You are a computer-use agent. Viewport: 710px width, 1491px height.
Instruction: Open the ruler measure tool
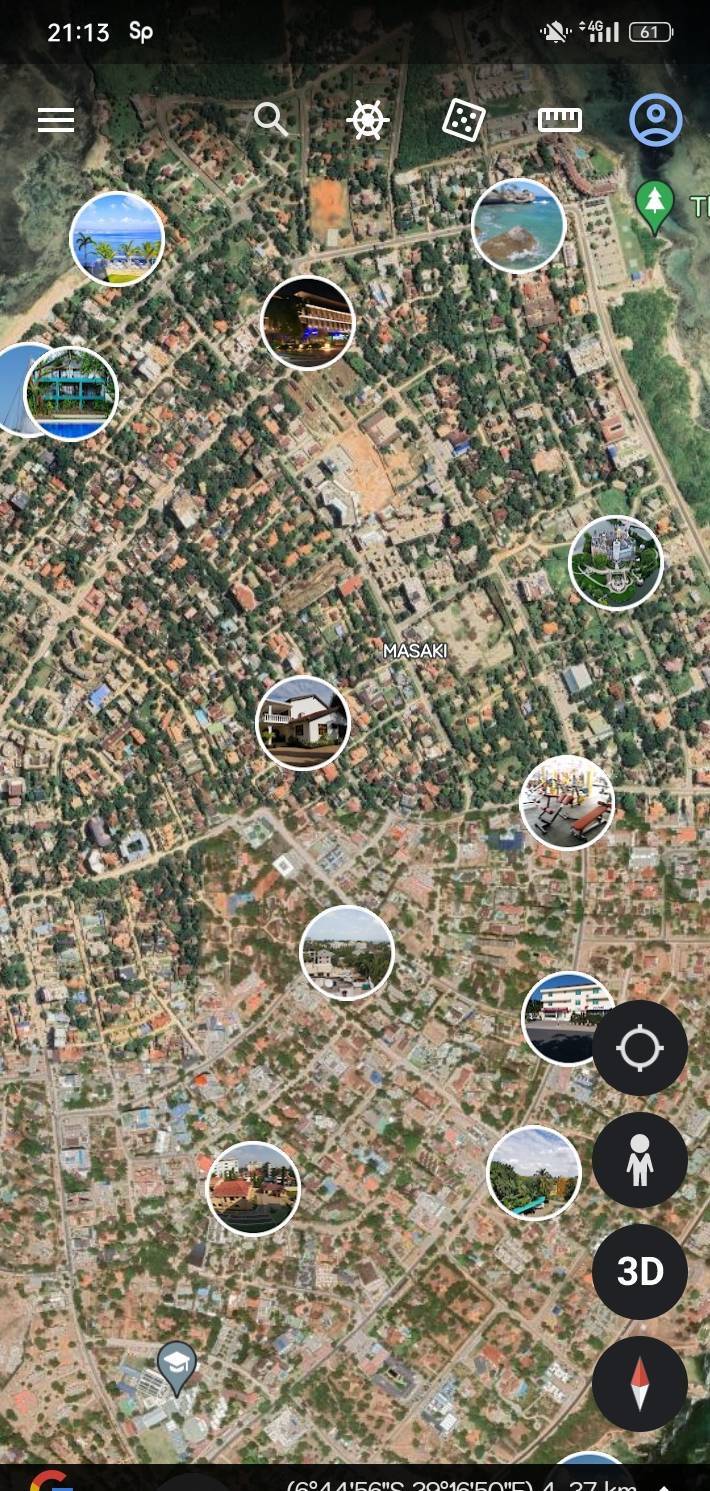click(560, 120)
